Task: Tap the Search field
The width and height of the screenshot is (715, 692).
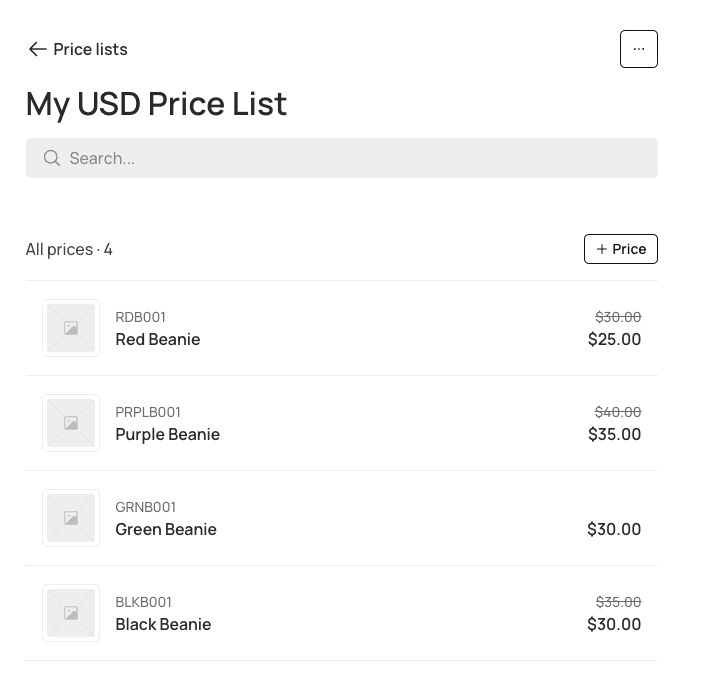Action: 341,158
